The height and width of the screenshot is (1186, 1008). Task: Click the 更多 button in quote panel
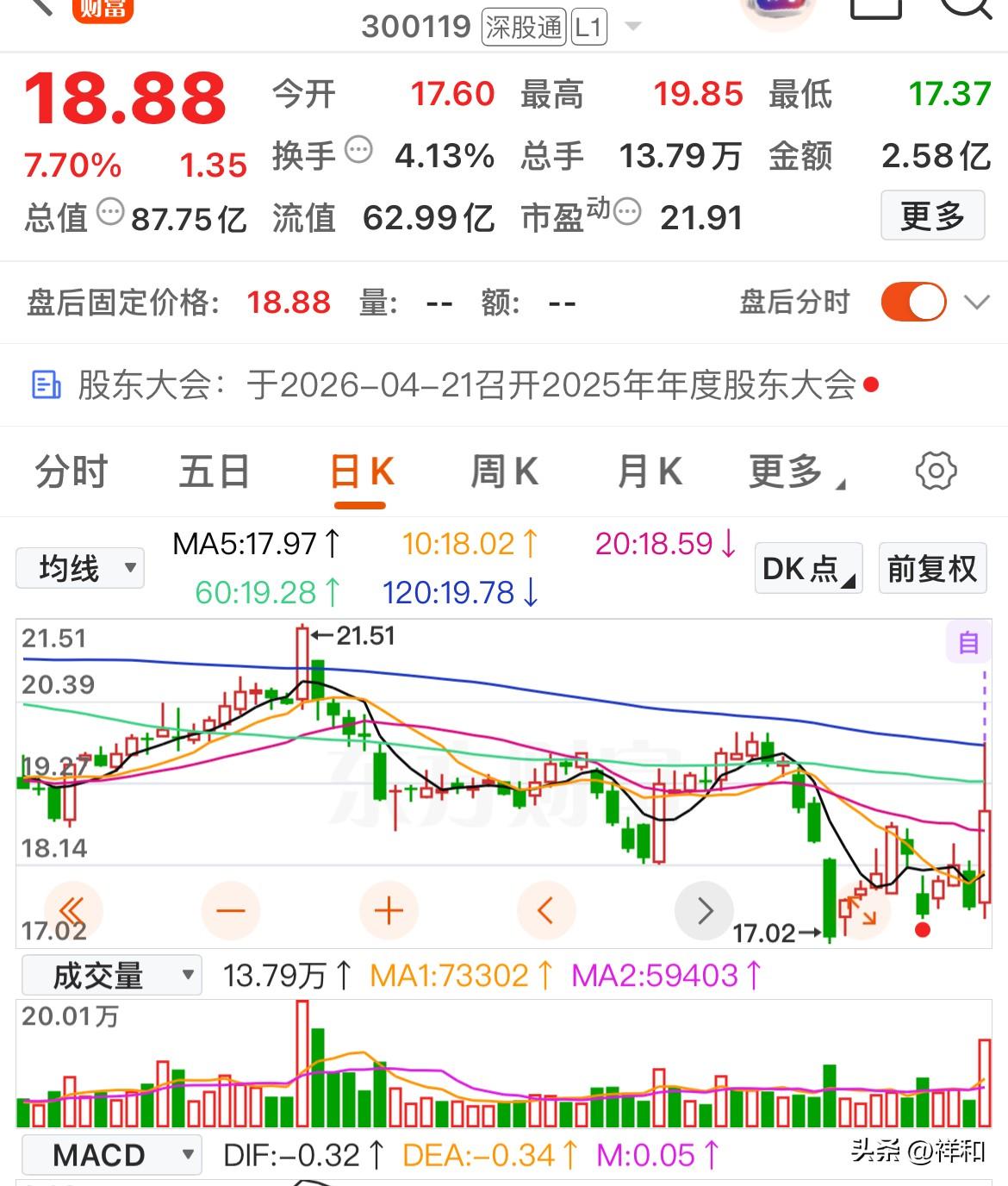pyautogui.click(x=932, y=216)
